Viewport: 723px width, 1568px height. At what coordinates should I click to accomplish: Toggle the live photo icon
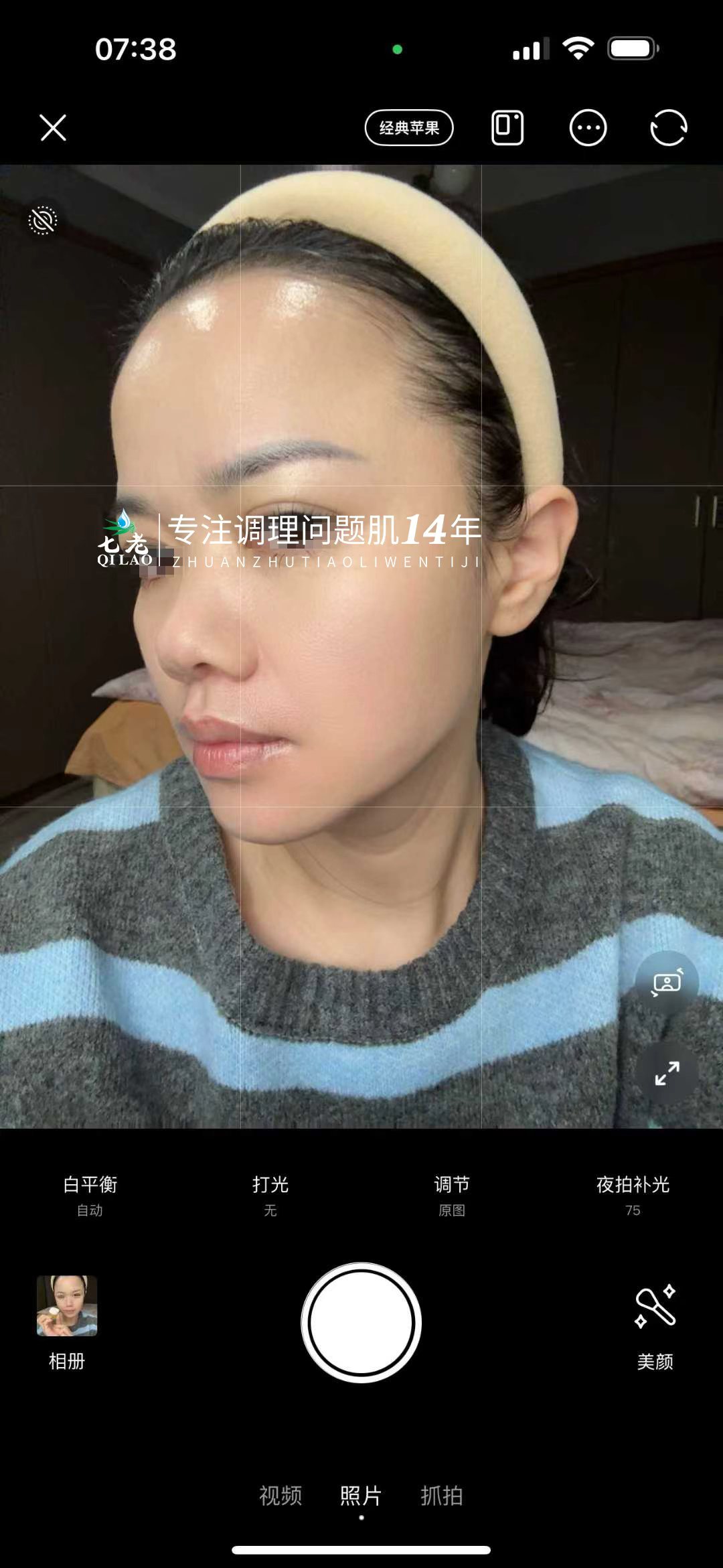tap(43, 220)
